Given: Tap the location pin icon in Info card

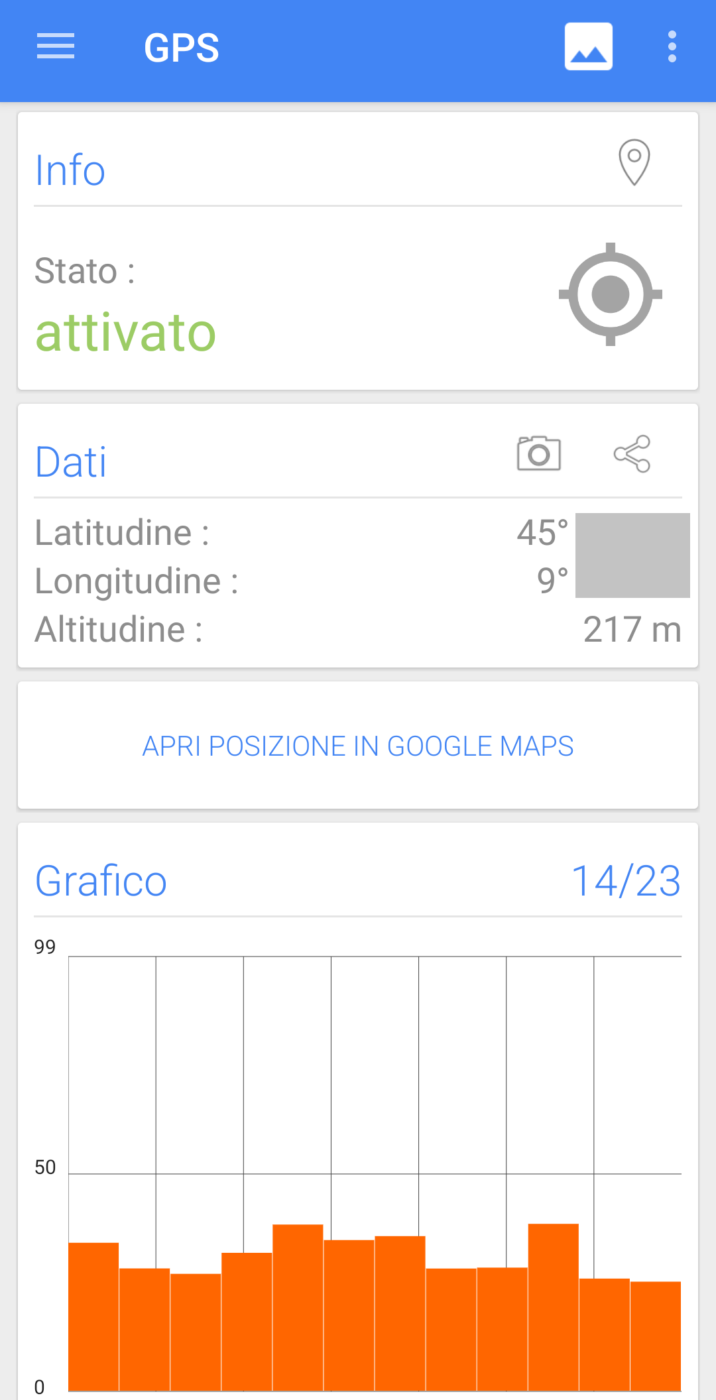Looking at the screenshot, I should click(634, 162).
